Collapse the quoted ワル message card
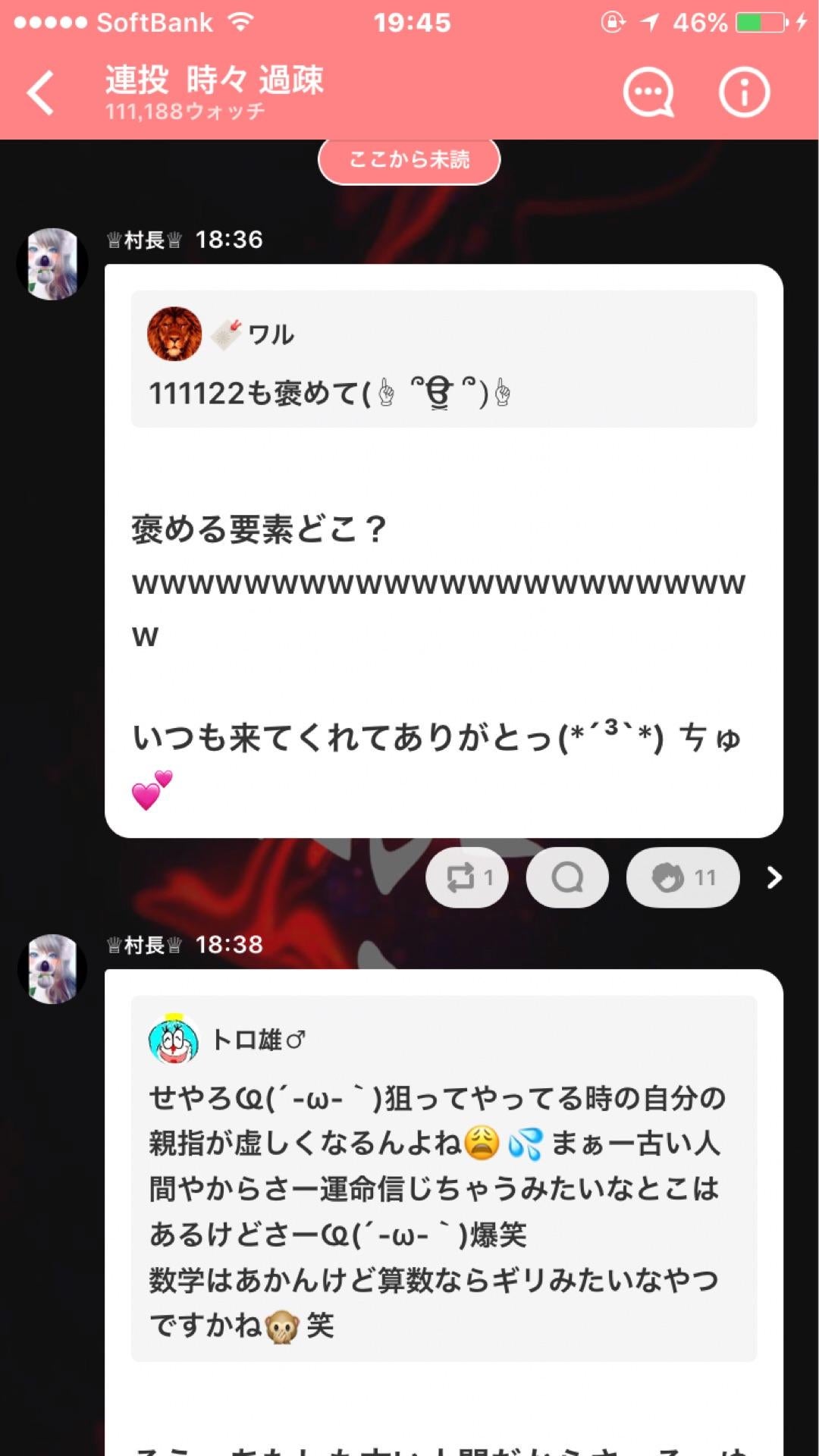This screenshot has height=1456, width=819. tap(444, 356)
